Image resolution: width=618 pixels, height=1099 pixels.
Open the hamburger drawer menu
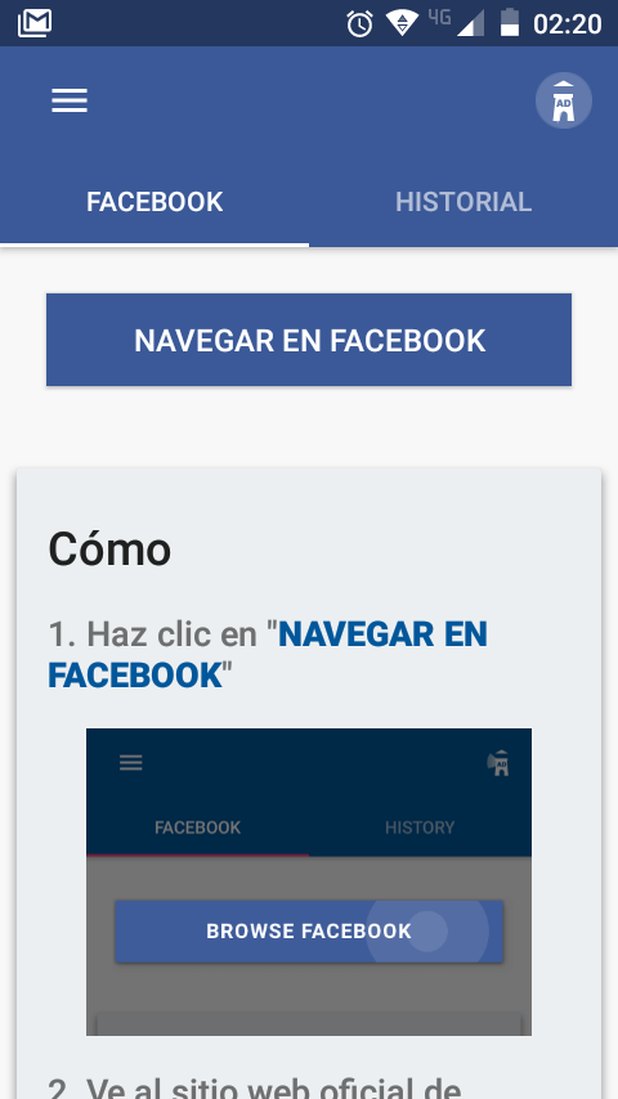(69, 100)
